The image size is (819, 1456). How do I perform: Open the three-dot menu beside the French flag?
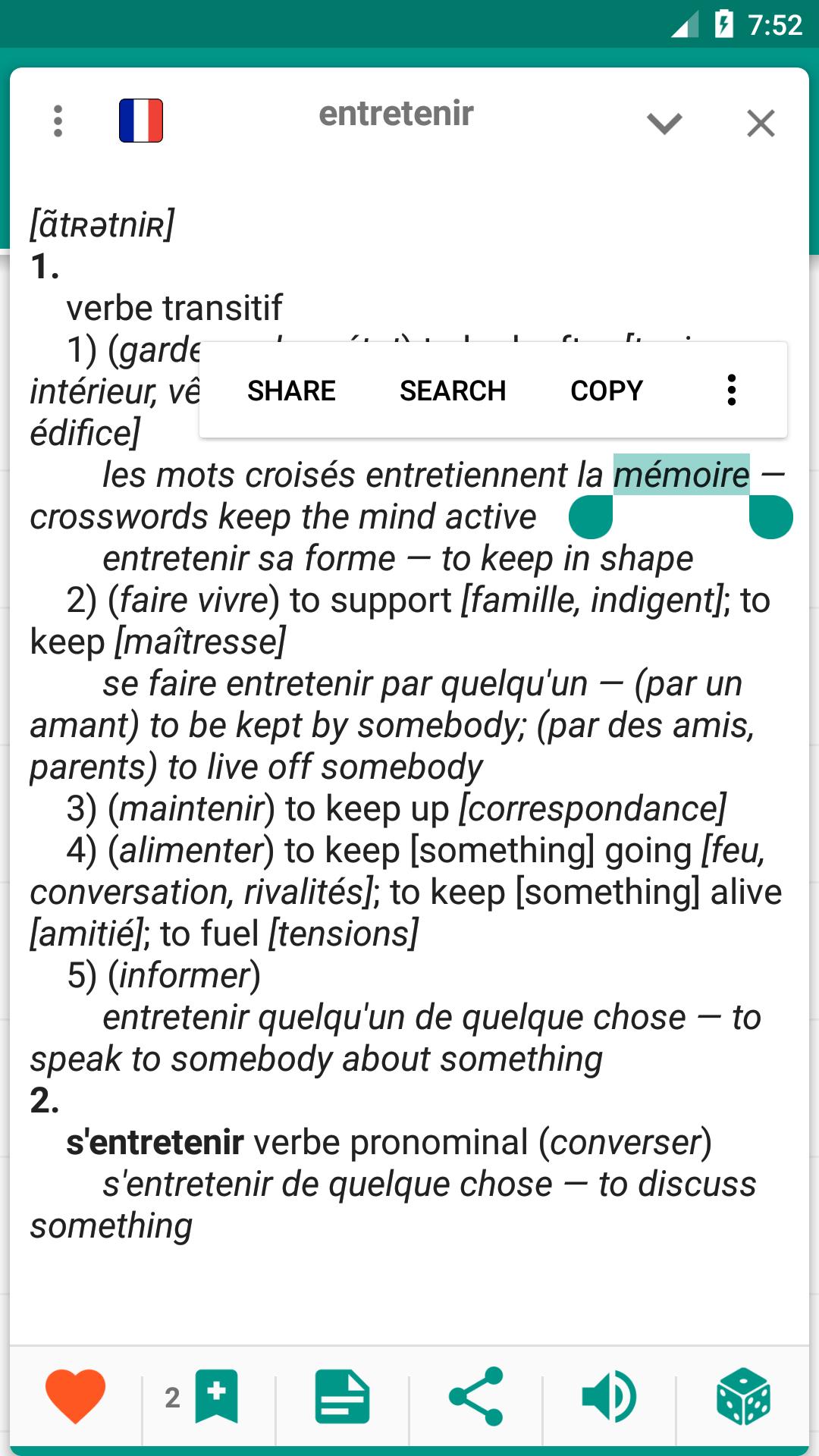58,121
